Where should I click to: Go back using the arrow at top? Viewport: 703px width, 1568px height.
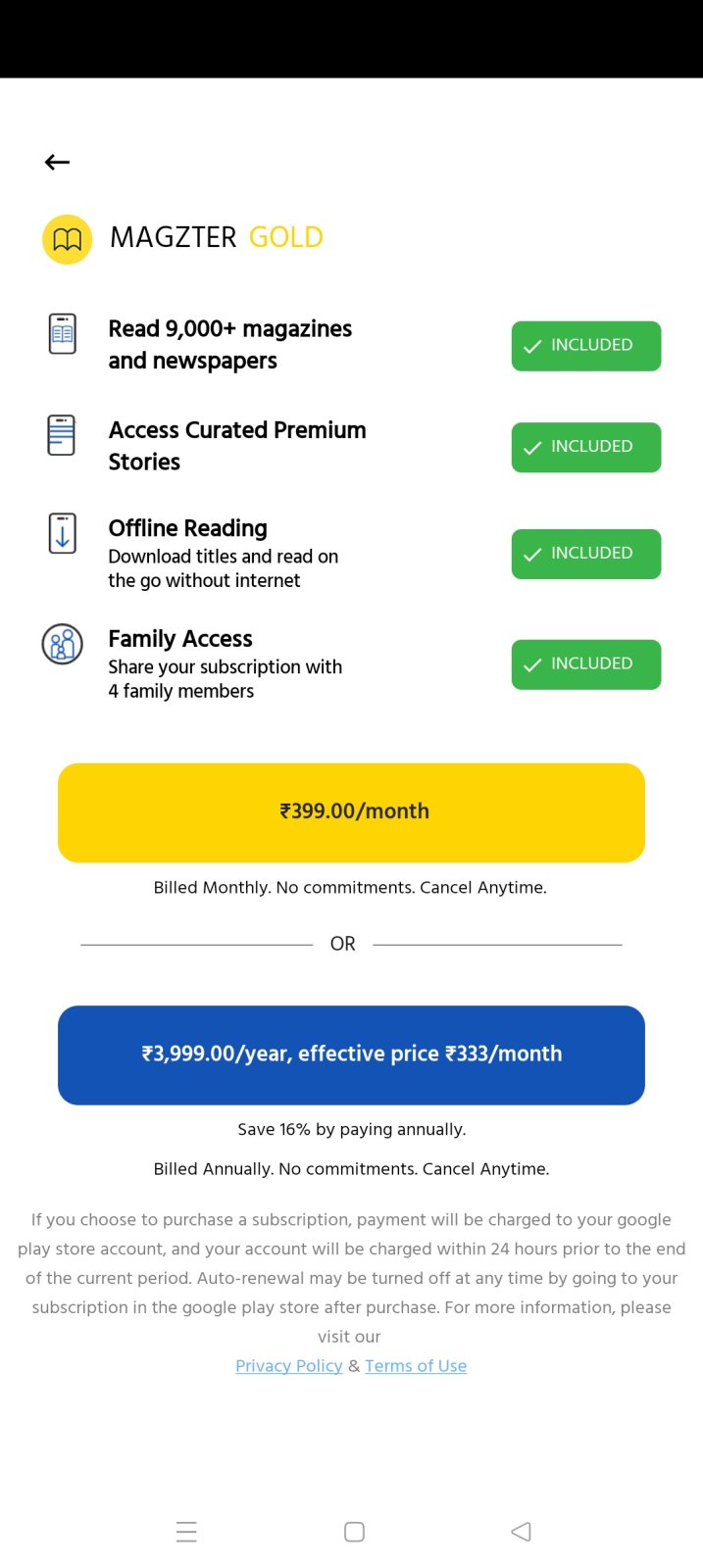57,163
